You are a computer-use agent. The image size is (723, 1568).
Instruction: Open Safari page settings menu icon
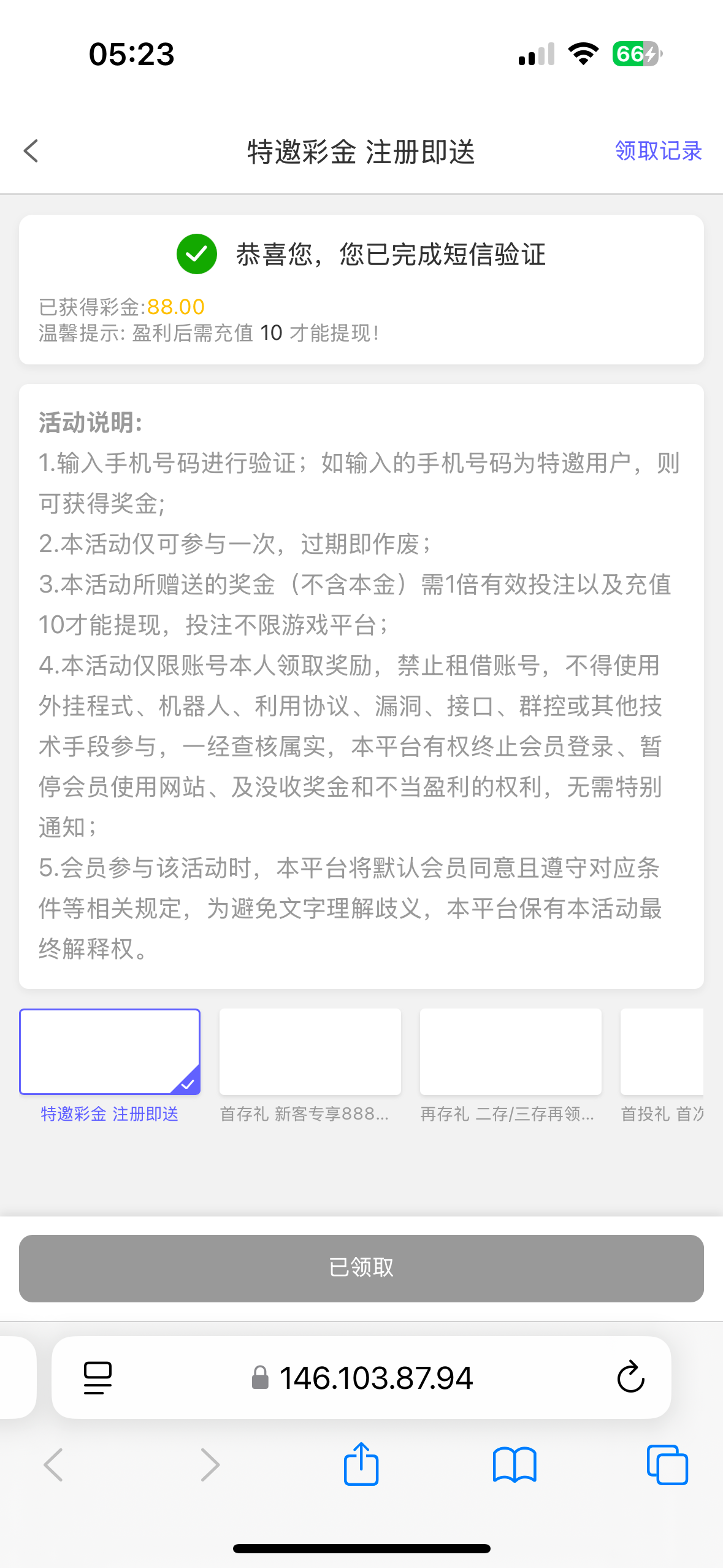coord(98,1378)
